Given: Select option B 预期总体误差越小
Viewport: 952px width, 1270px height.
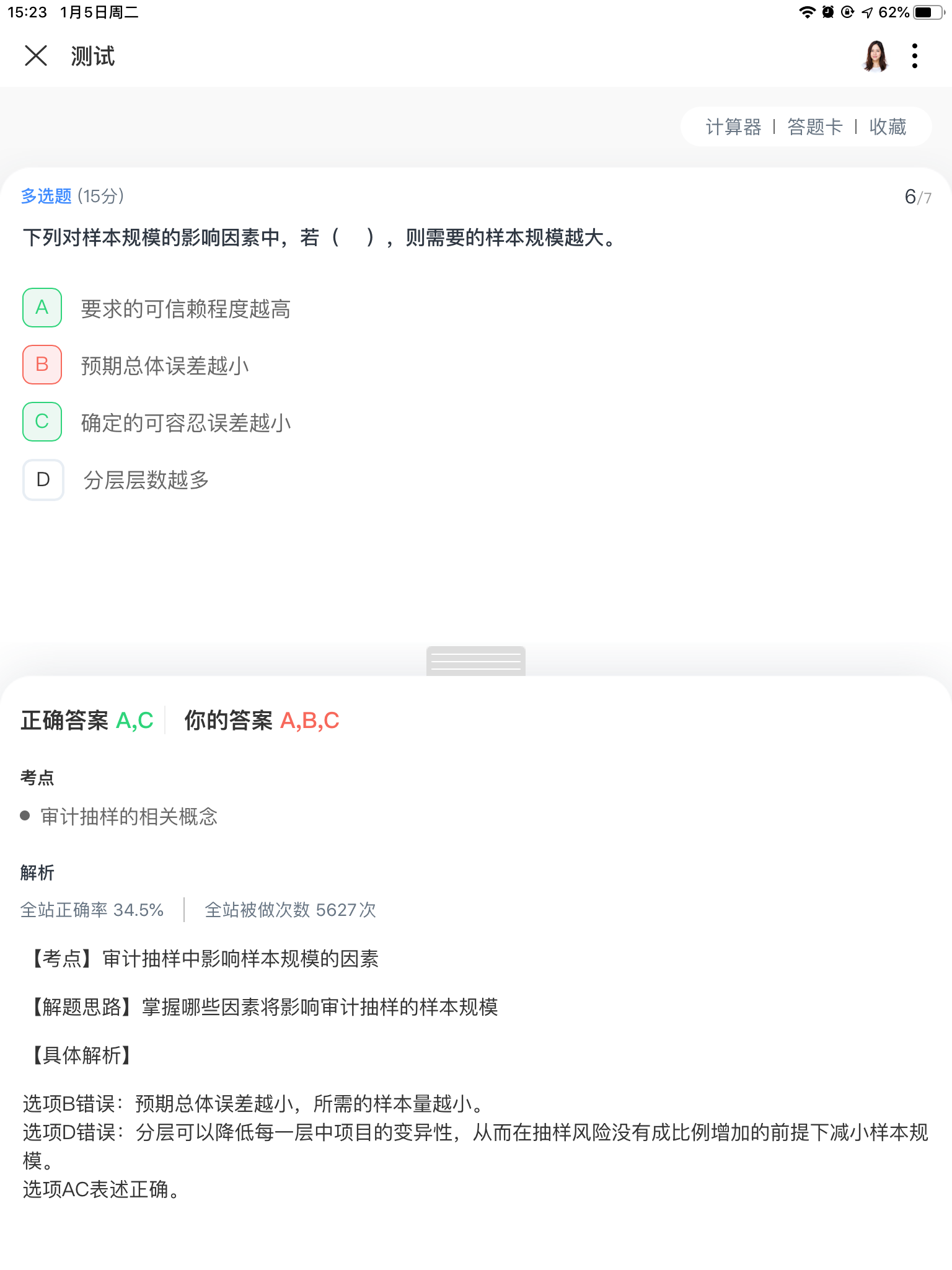Looking at the screenshot, I should click(x=42, y=365).
